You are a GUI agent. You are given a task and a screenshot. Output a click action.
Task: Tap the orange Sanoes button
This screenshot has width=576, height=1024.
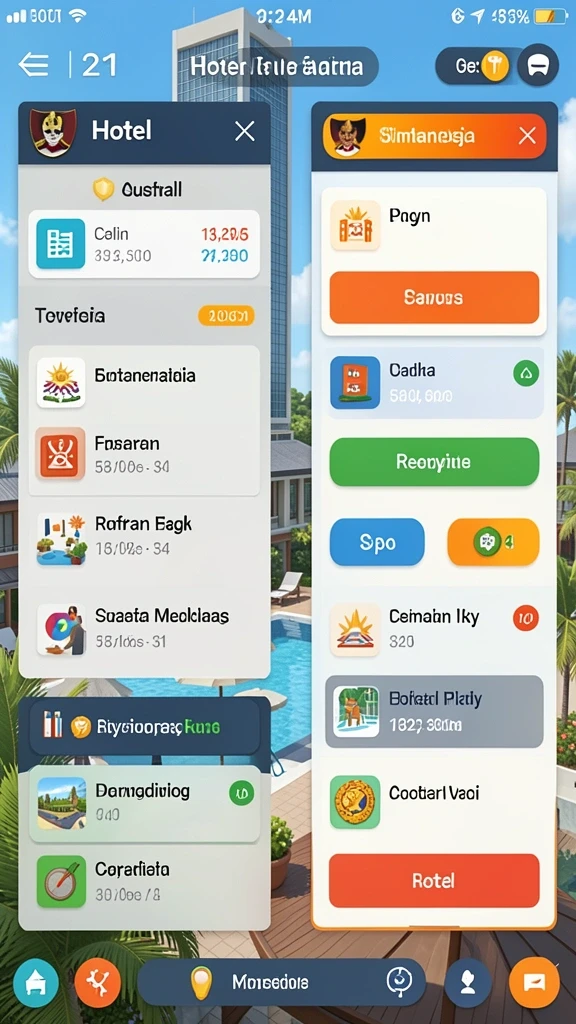click(434, 298)
